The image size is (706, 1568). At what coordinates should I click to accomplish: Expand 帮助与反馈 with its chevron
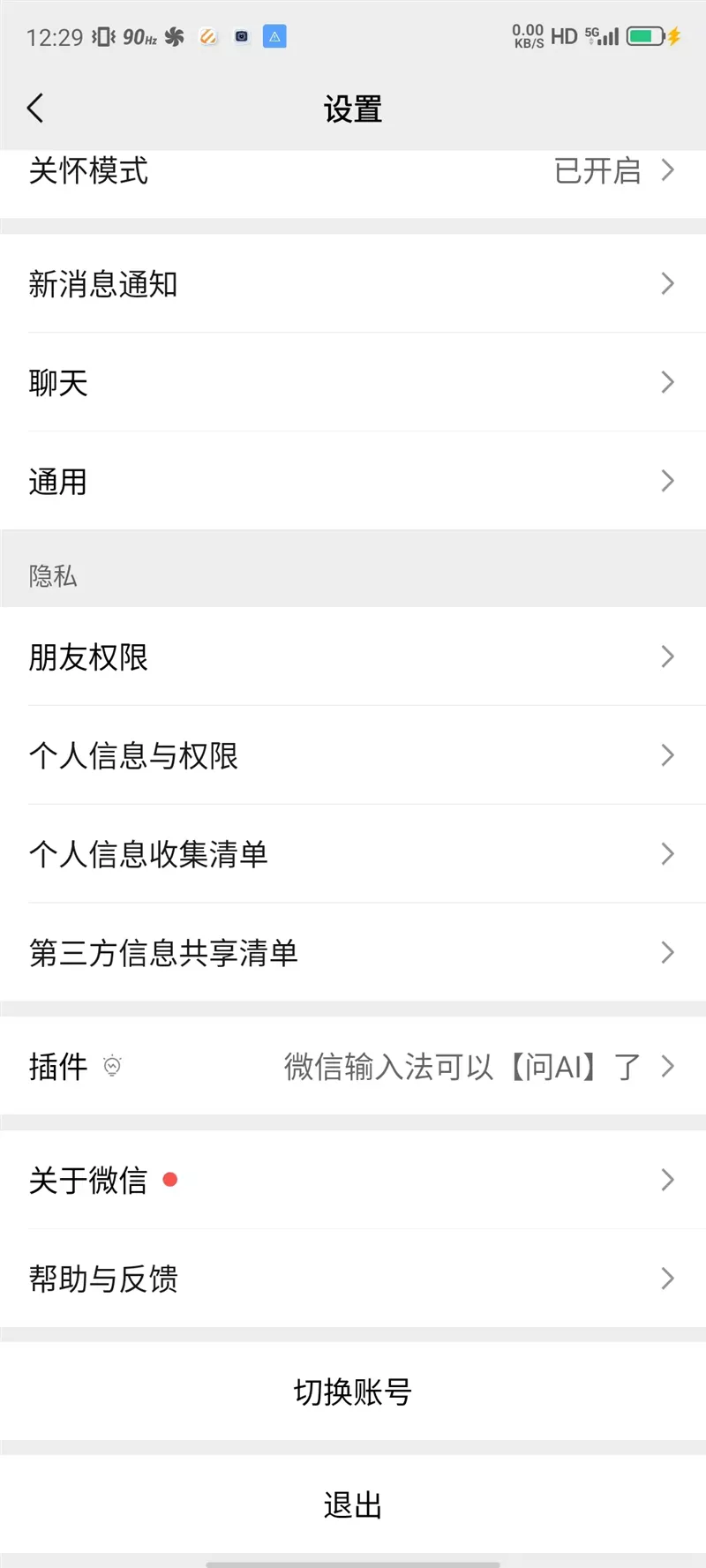(x=668, y=1279)
